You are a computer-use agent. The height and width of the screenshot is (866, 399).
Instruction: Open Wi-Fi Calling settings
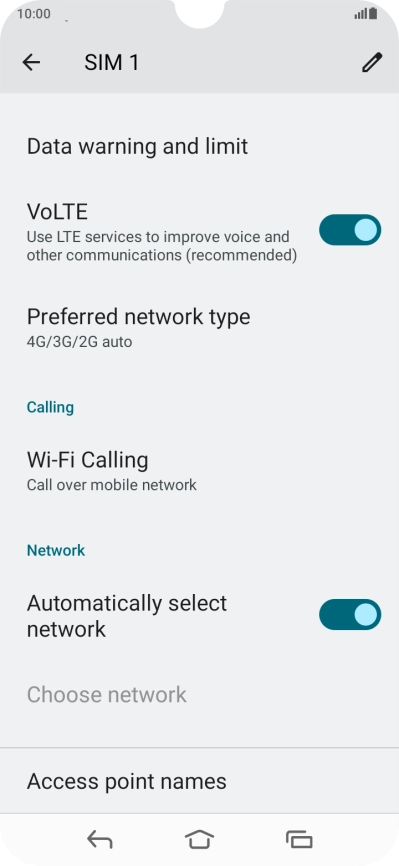[200, 471]
